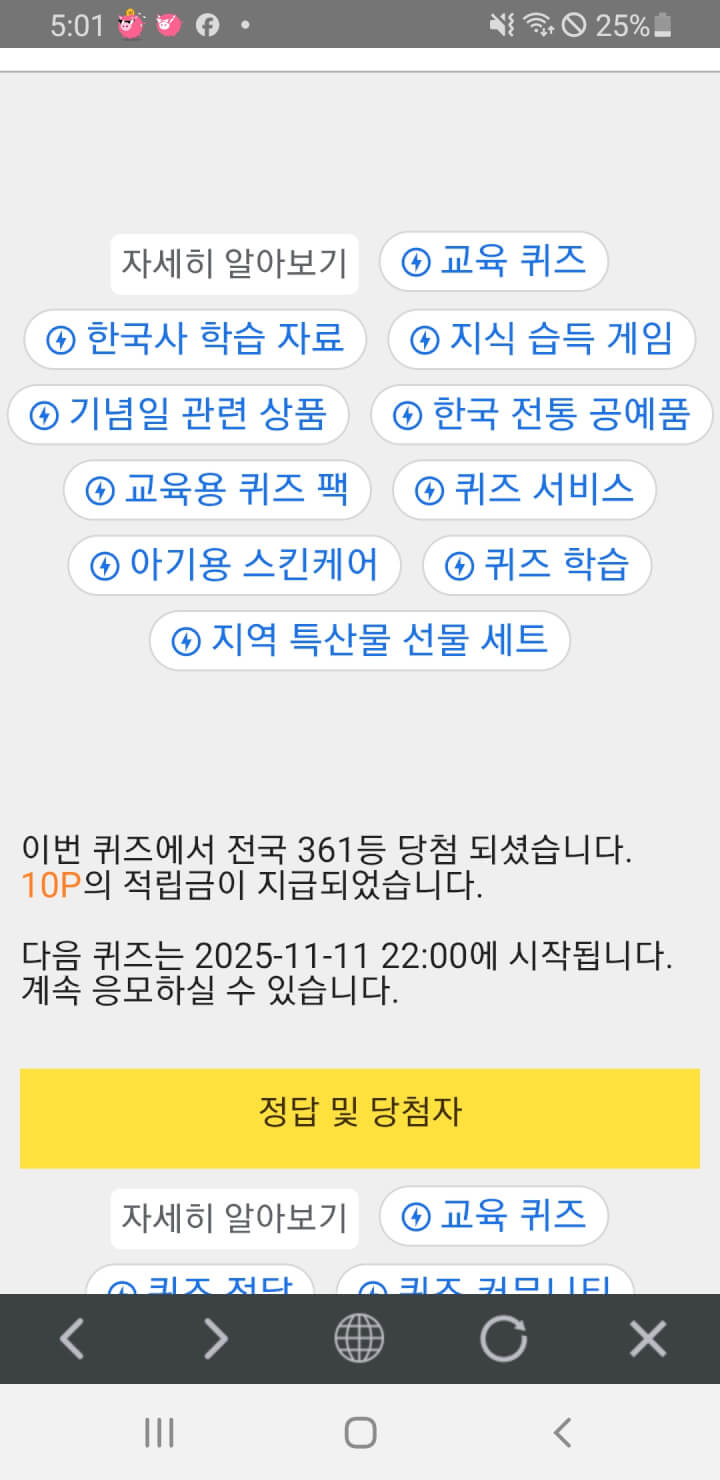Open 교육 퀴즈 chip above 한국사 학습 자료
This screenshot has width=720, height=1480.
(493, 262)
